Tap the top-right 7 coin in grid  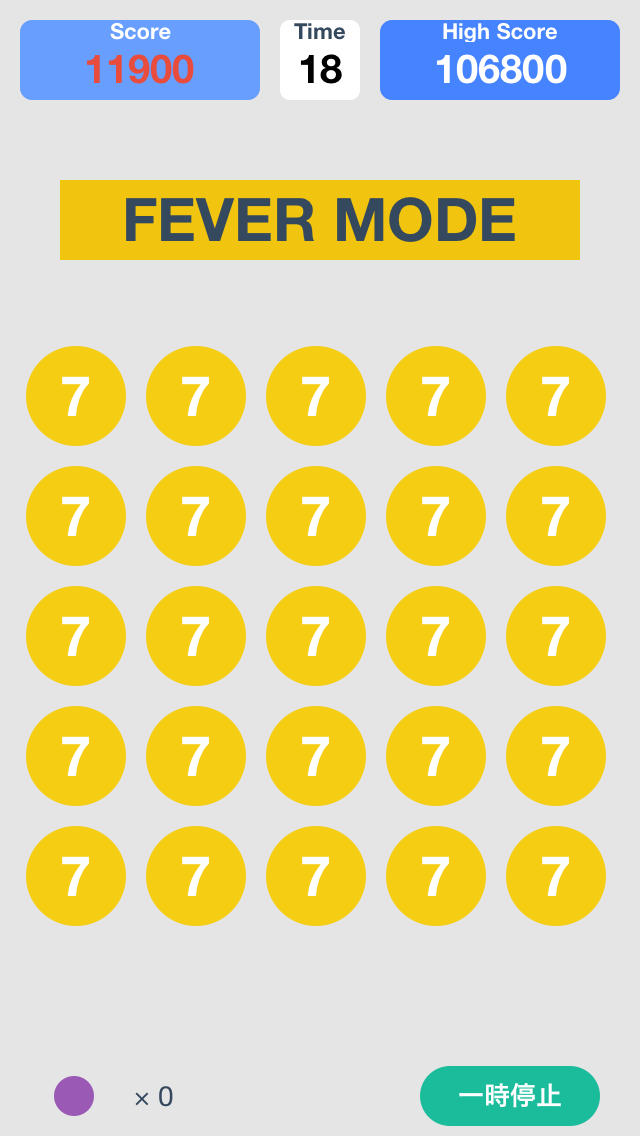click(x=556, y=396)
